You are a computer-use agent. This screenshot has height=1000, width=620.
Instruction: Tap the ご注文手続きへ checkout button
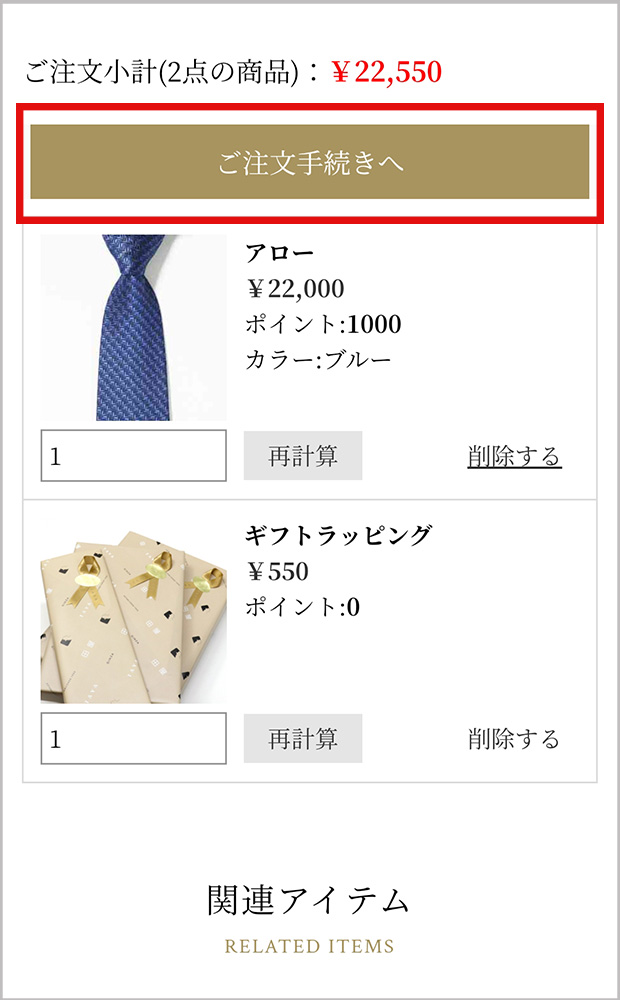pyautogui.click(x=309, y=162)
